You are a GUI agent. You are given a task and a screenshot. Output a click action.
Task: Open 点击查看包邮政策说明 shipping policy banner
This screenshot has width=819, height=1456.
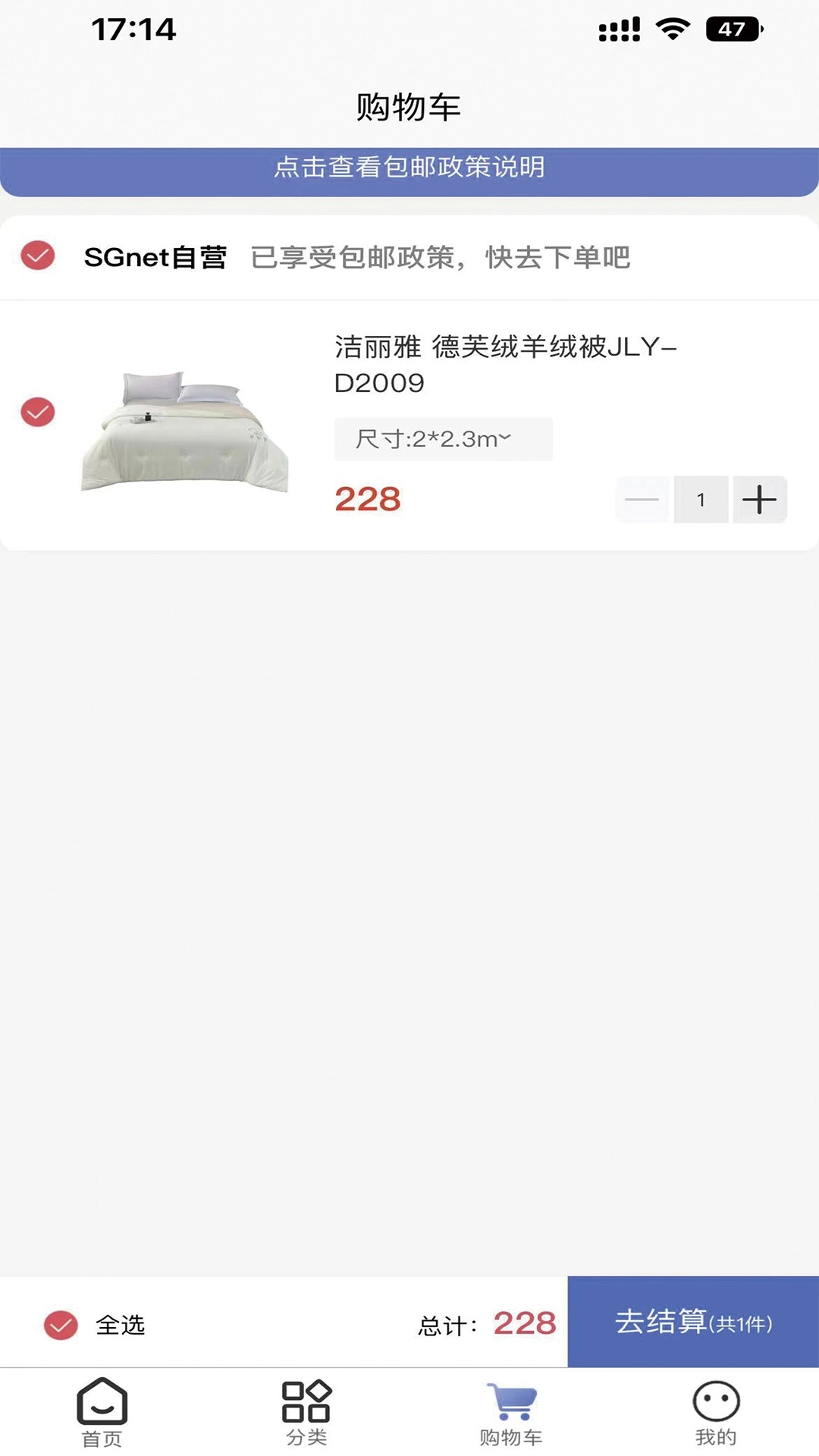point(409,168)
